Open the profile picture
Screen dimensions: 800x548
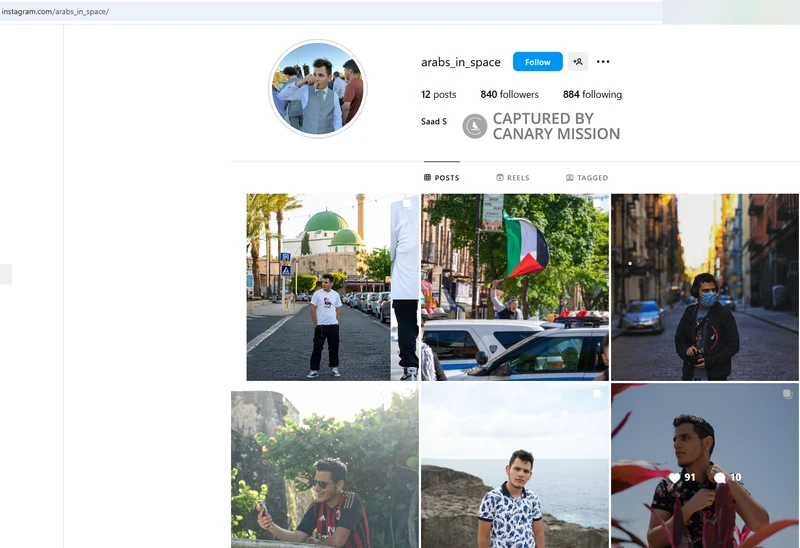pos(318,89)
